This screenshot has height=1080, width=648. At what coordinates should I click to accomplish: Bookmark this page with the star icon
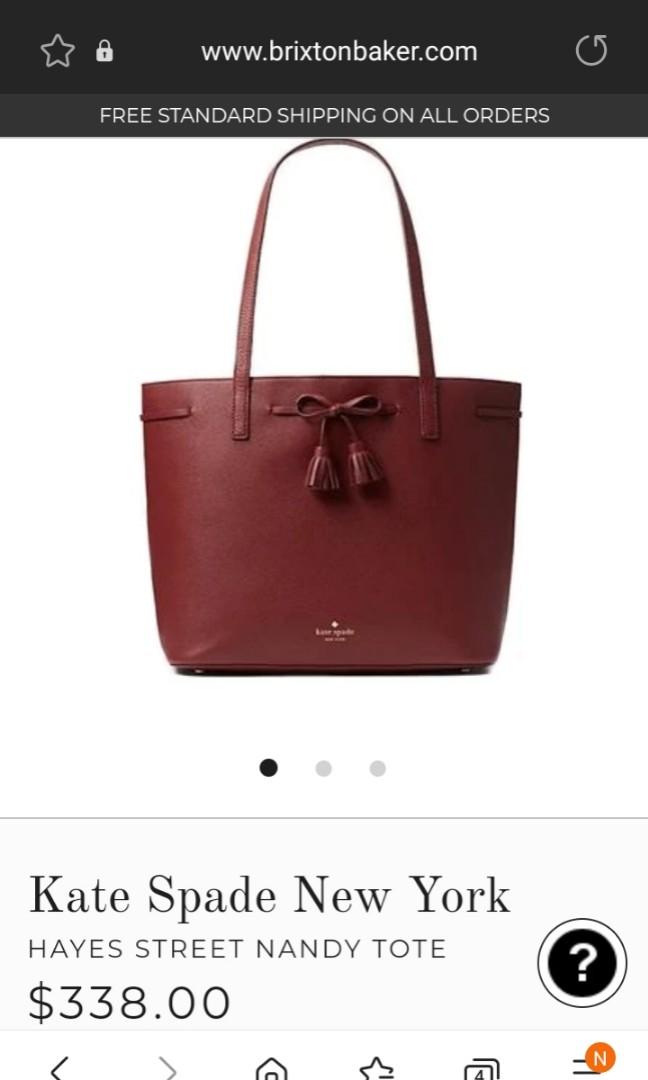point(57,51)
